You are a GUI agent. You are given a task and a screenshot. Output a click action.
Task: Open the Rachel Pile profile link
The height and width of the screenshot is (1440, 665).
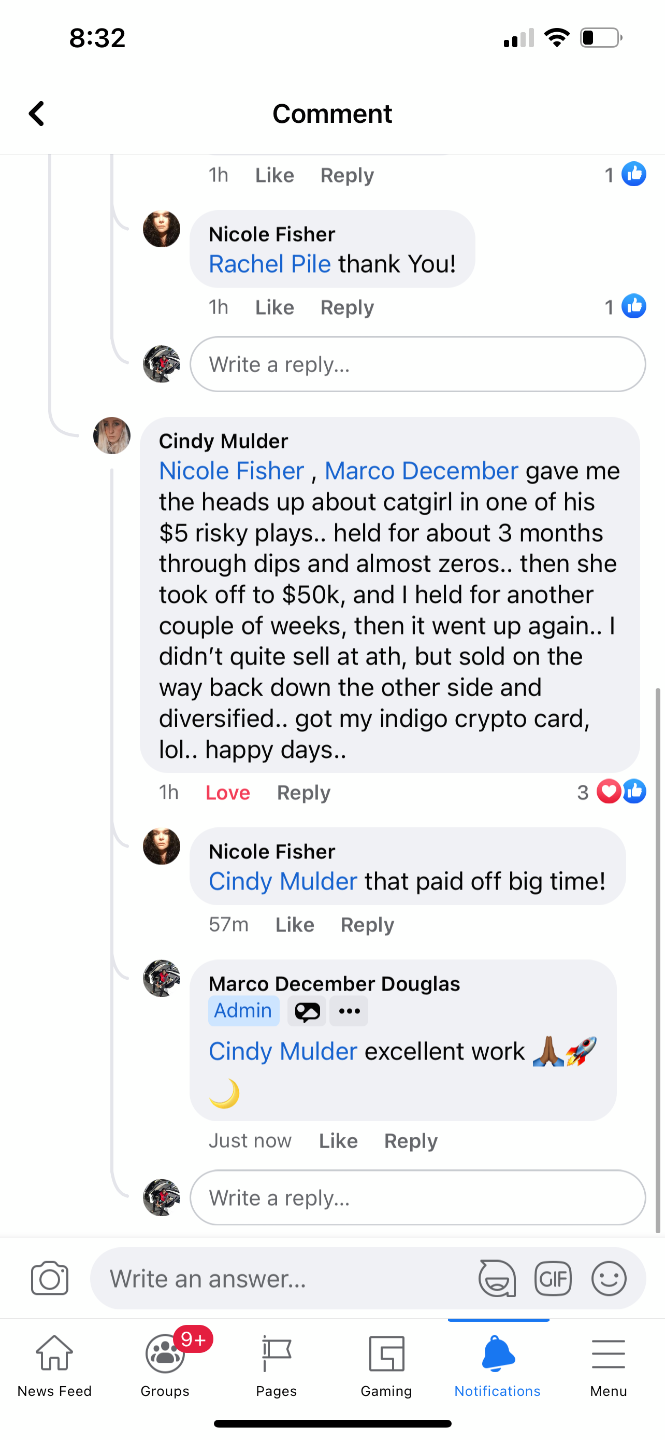(x=269, y=264)
